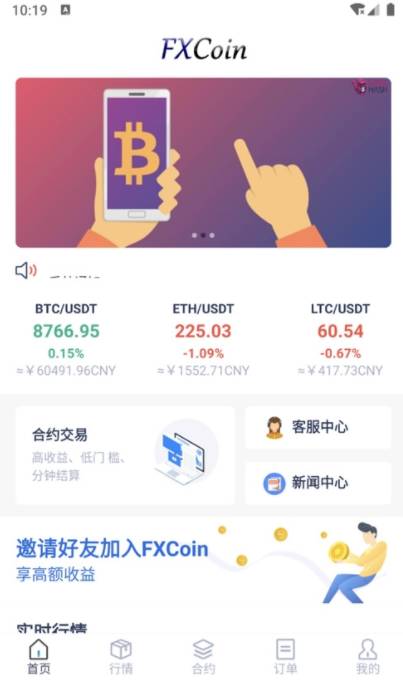Viewport: 403px width, 680px height.
Task: Switch to the 行情 tab
Action: tap(121, 657)
